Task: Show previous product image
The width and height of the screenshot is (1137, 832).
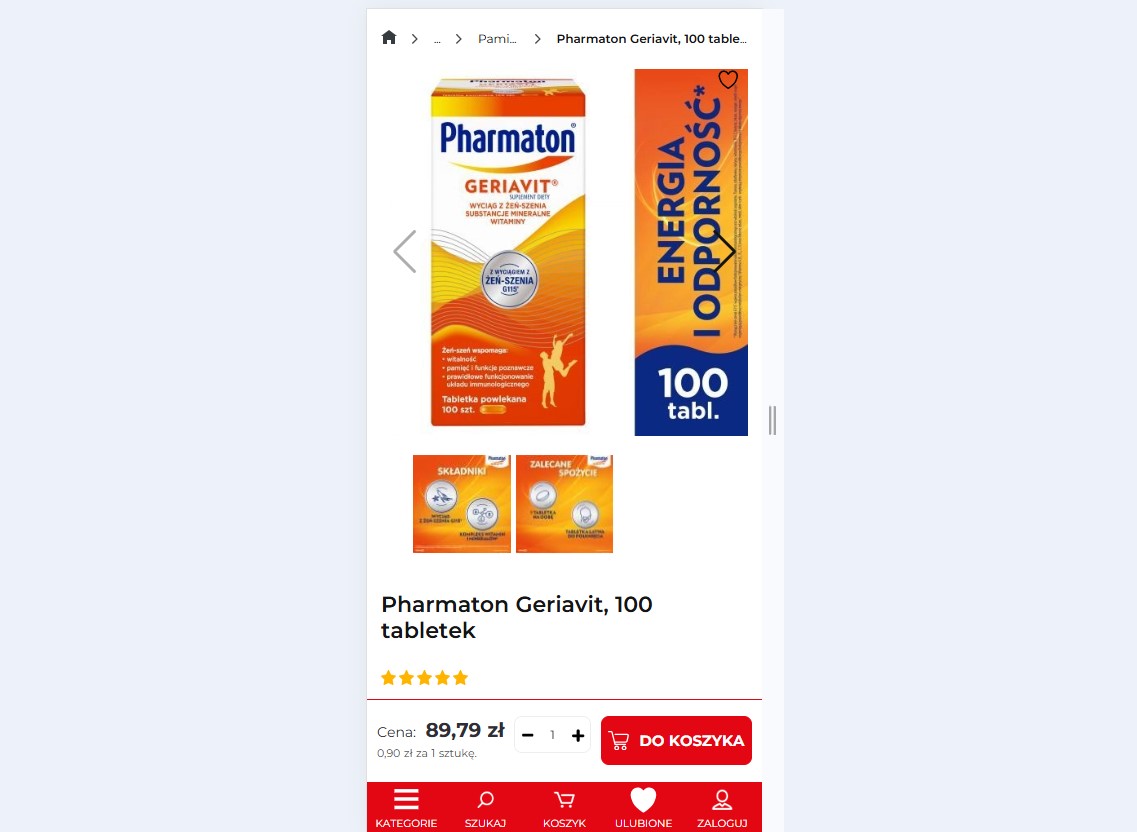Action: (x=404, y=252)
